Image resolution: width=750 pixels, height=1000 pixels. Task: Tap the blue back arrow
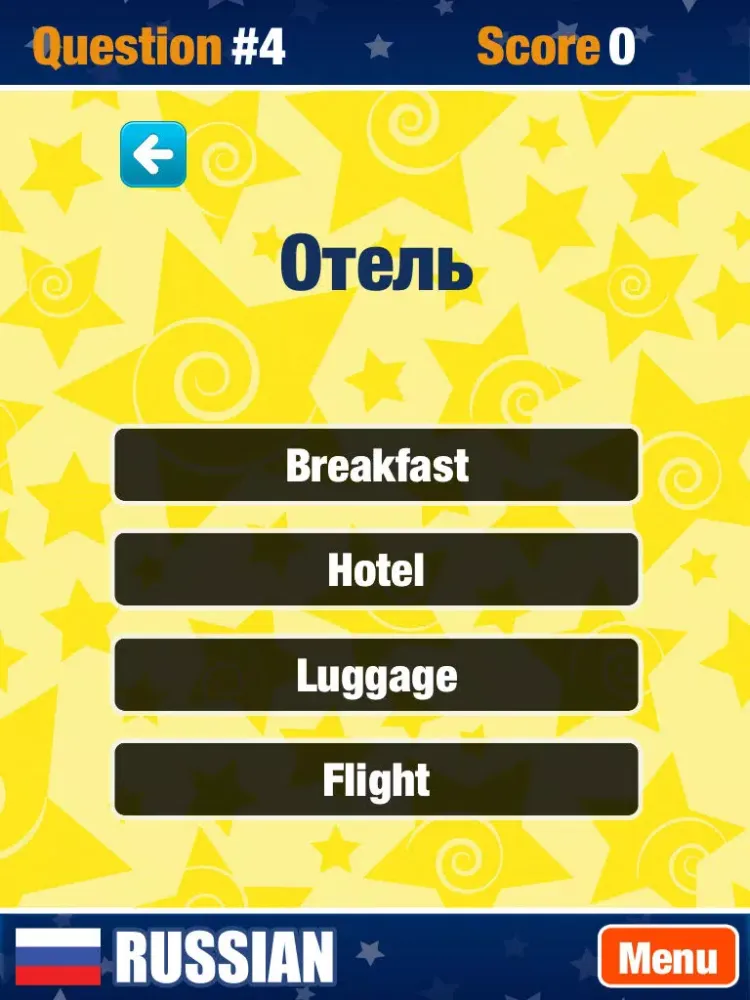(x=153, y=155)
